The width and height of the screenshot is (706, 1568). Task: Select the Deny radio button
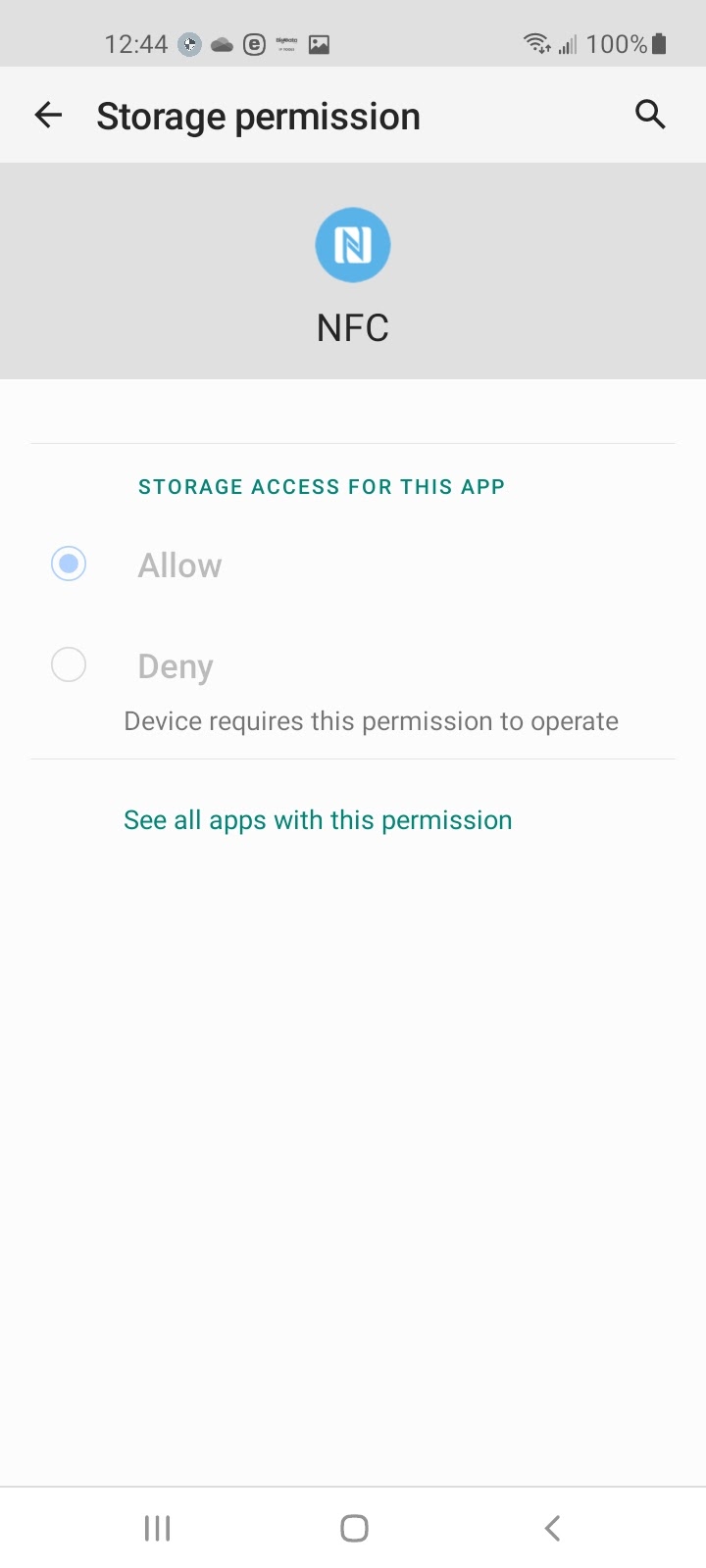[69, 665]
